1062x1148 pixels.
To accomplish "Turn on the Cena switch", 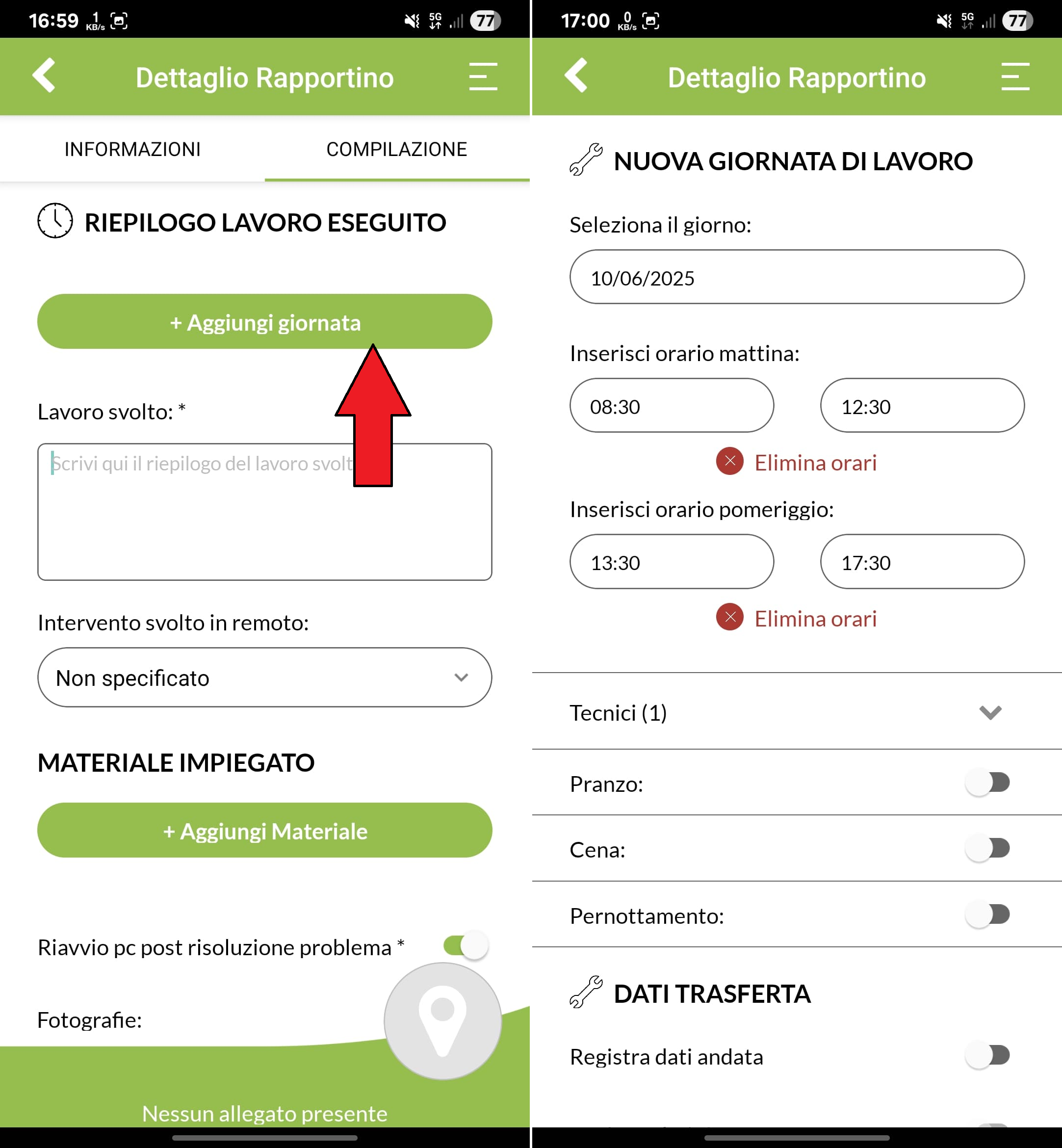I will click(988, 849).
